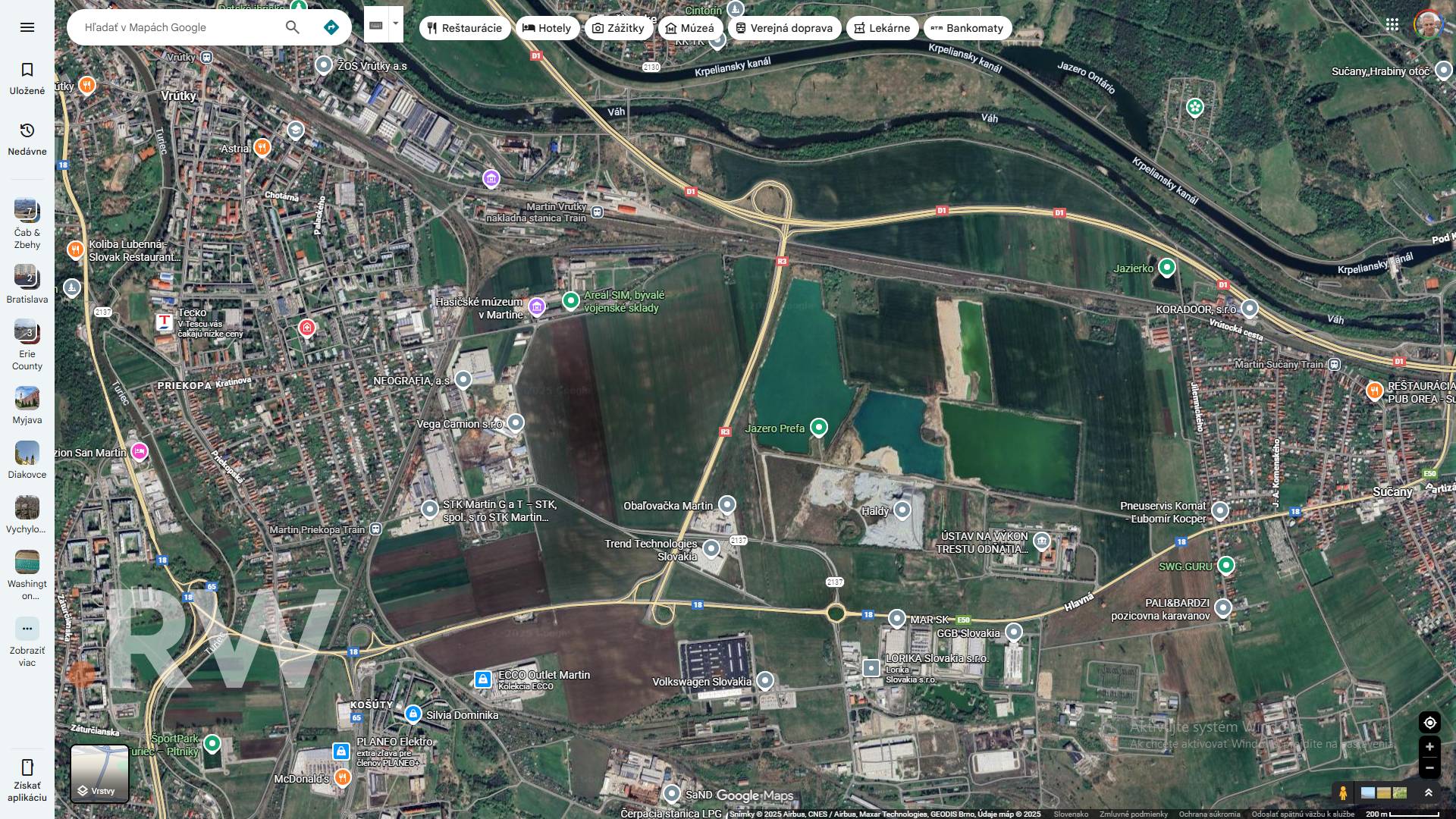This screenshot has width=1456, height=819.
Task: Open Nedávne recent places
Action: (27, 139)
